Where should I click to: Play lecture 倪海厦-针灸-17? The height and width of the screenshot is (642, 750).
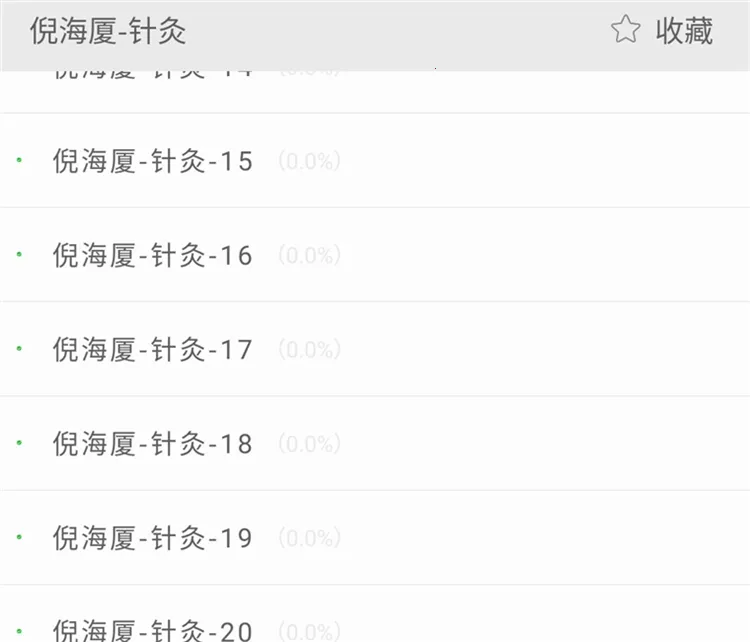[x=153, y=350]
